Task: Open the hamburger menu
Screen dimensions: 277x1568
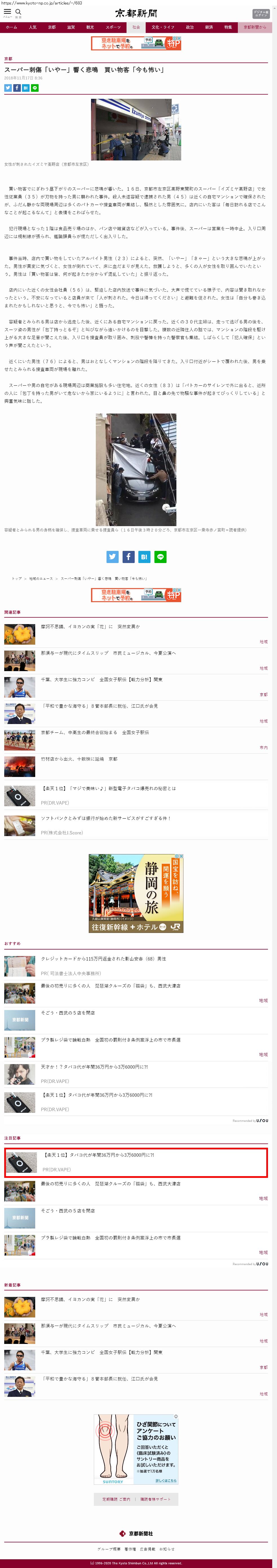Action: (x=7, y=12)
